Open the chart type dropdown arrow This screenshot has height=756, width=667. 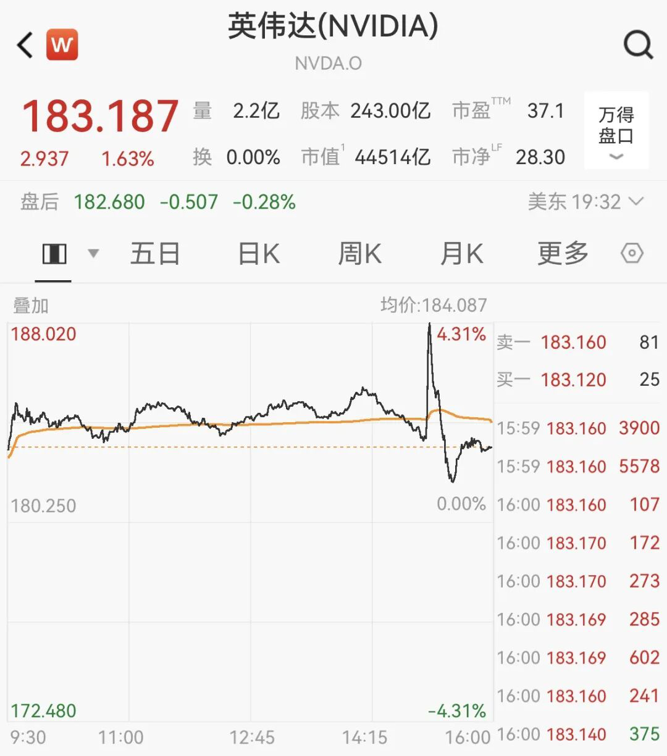[x=93, y=254]
